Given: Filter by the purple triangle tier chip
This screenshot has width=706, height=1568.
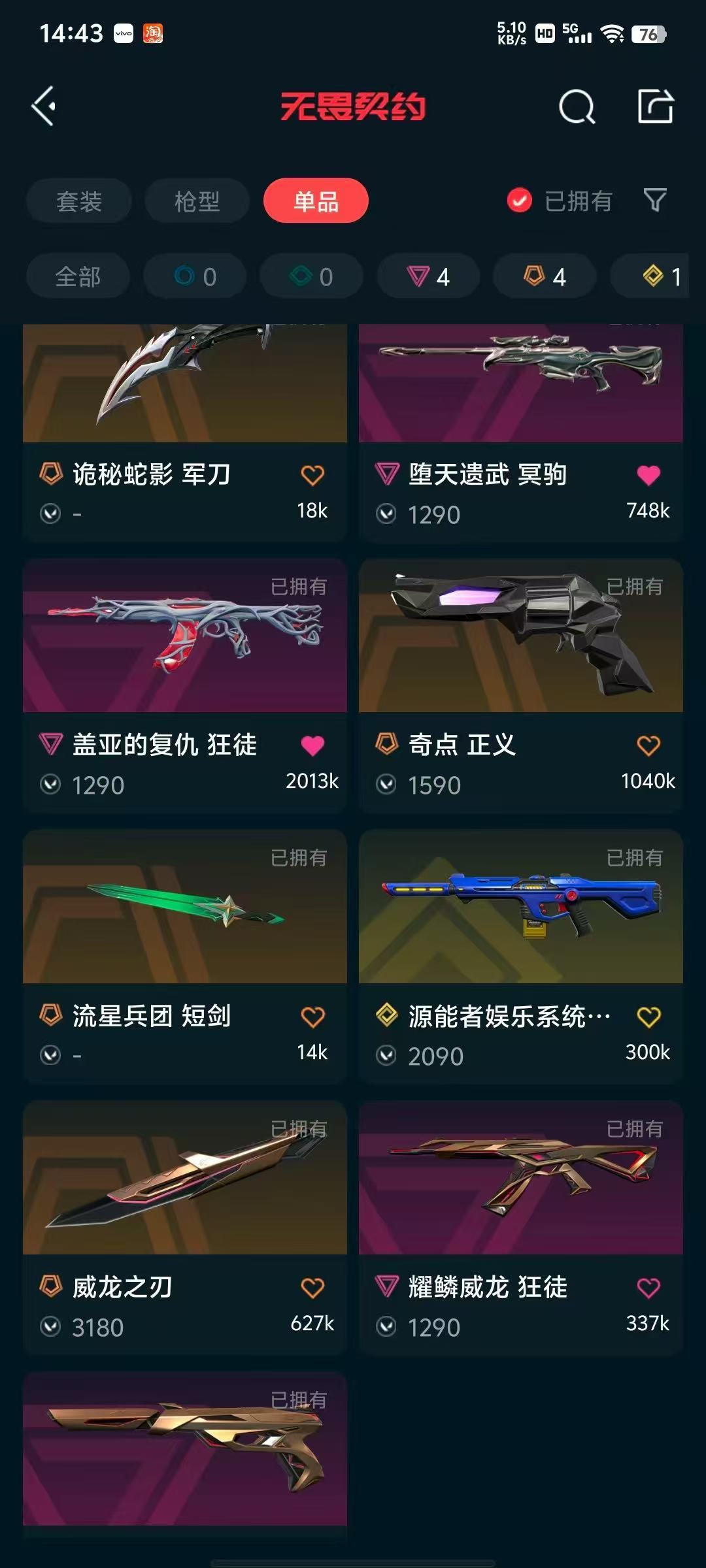Looking at the screenshot, I should click(428, 276).
